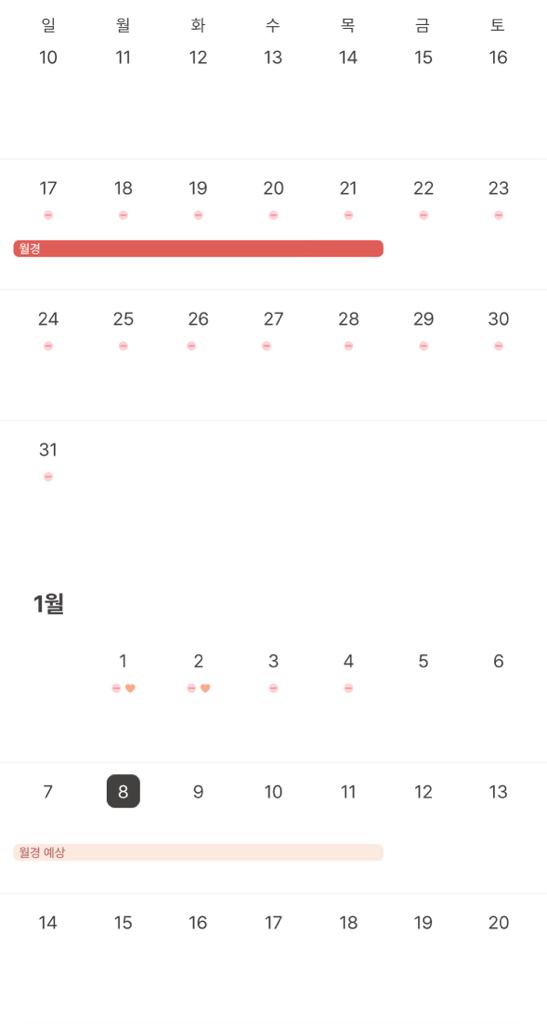The height and width of the screenshot is (1024, 547).
Task: Select date 30 on the calendar
Action: [499, 319]
